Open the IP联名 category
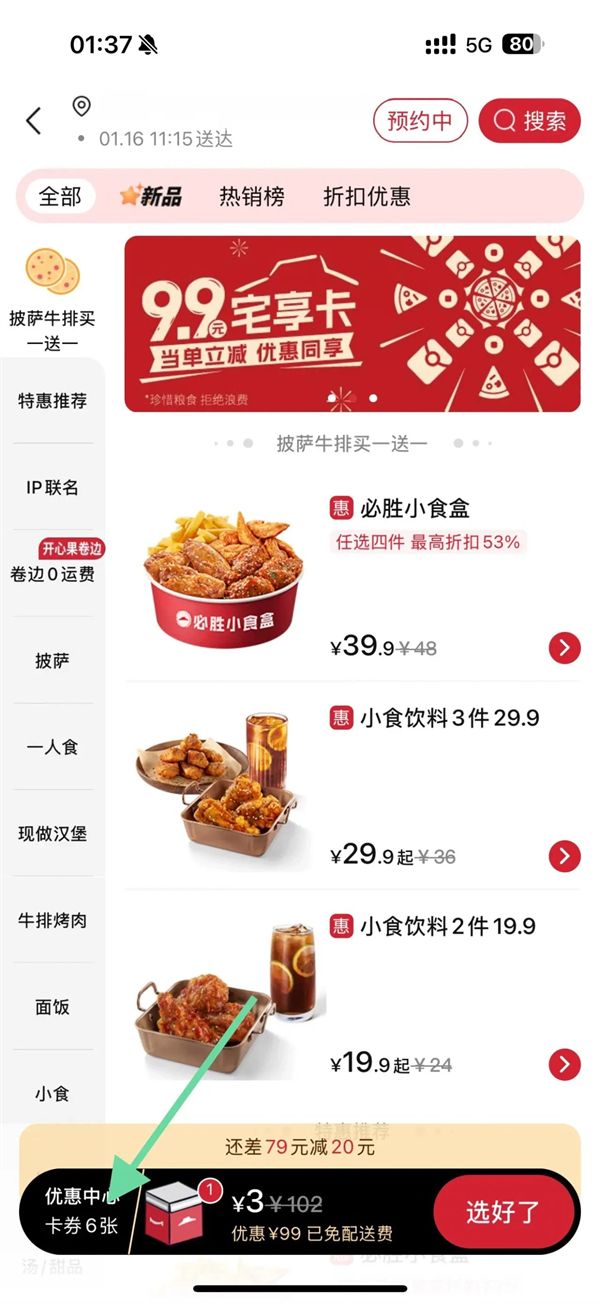The width and height of the screenshot is (600, 1303). coord(53,488)
